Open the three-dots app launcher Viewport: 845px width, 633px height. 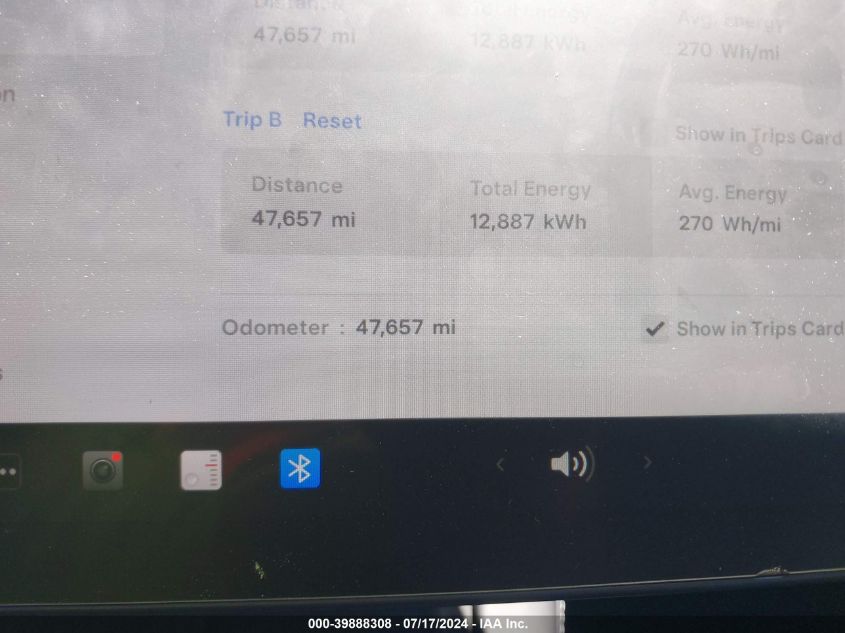pos(8,471)
